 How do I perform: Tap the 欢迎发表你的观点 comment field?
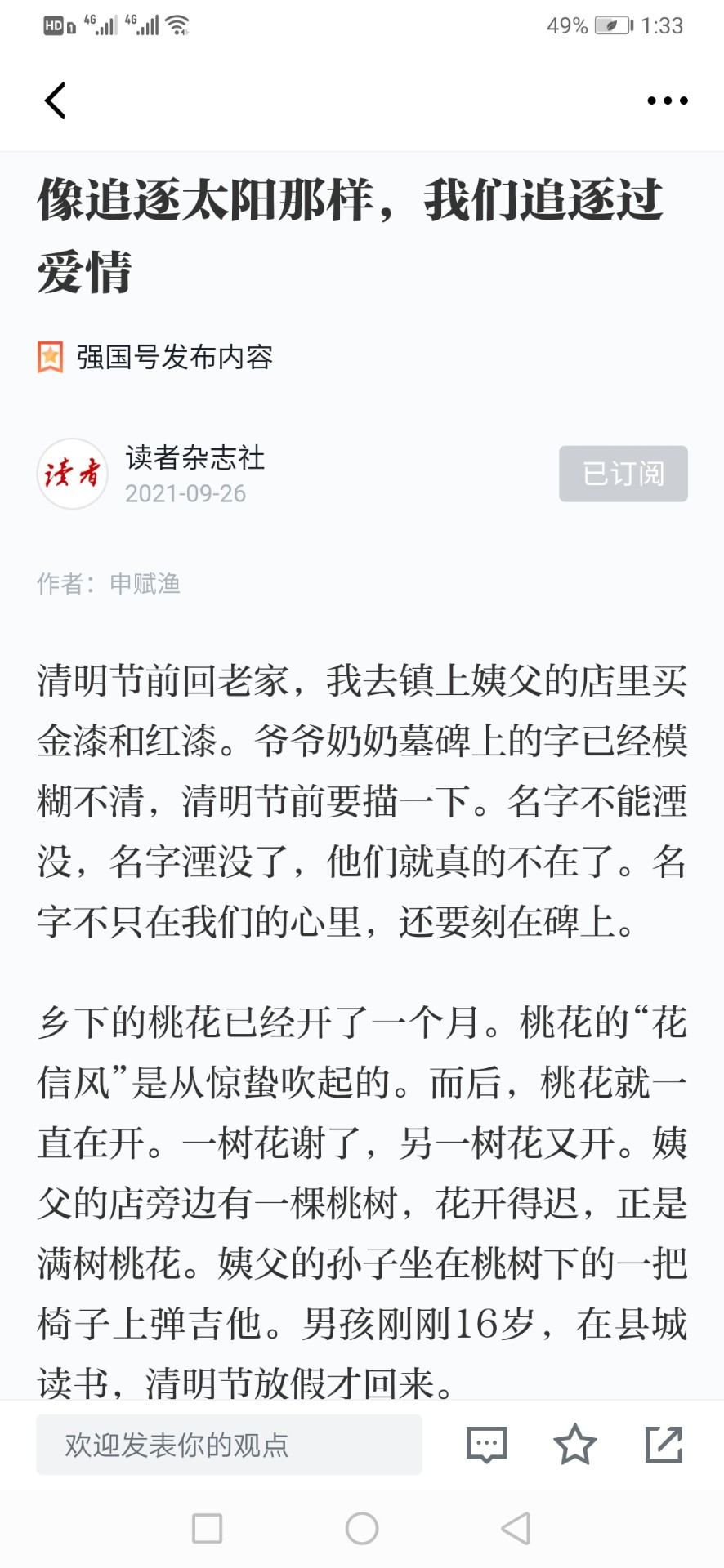(229, 1445)
